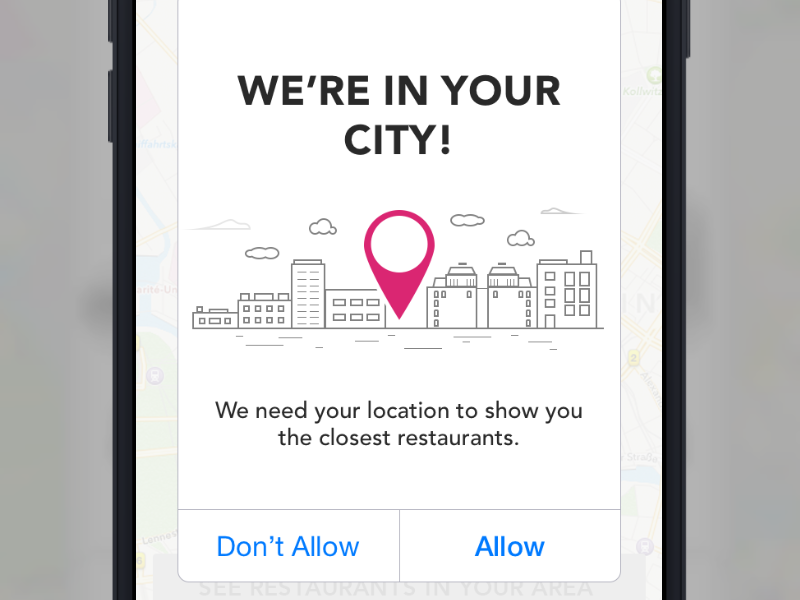Viewport: 800px width, 600px height.
Task: Choose Don't Allow on the location prompt
Action: pos(288,546)
